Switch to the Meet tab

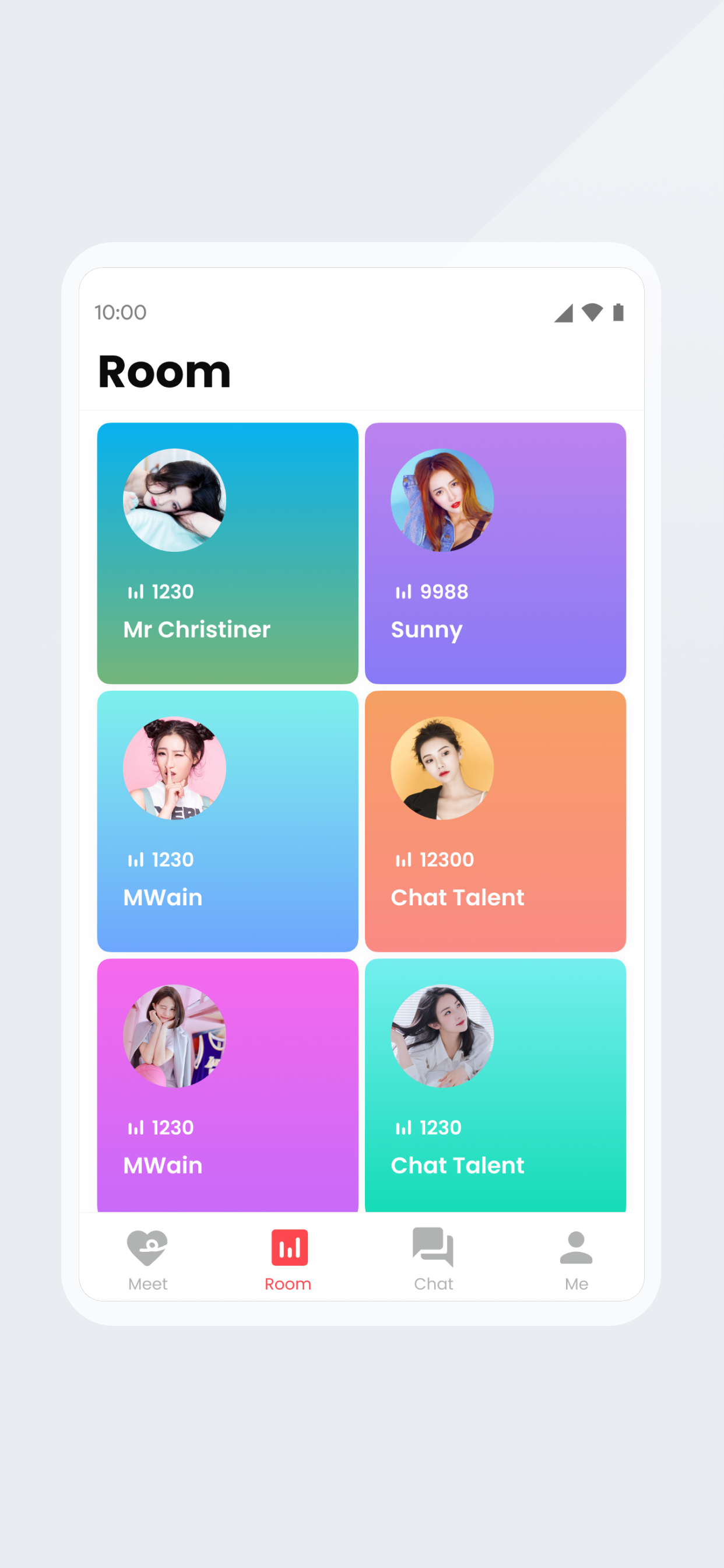tap(148, 1259)
